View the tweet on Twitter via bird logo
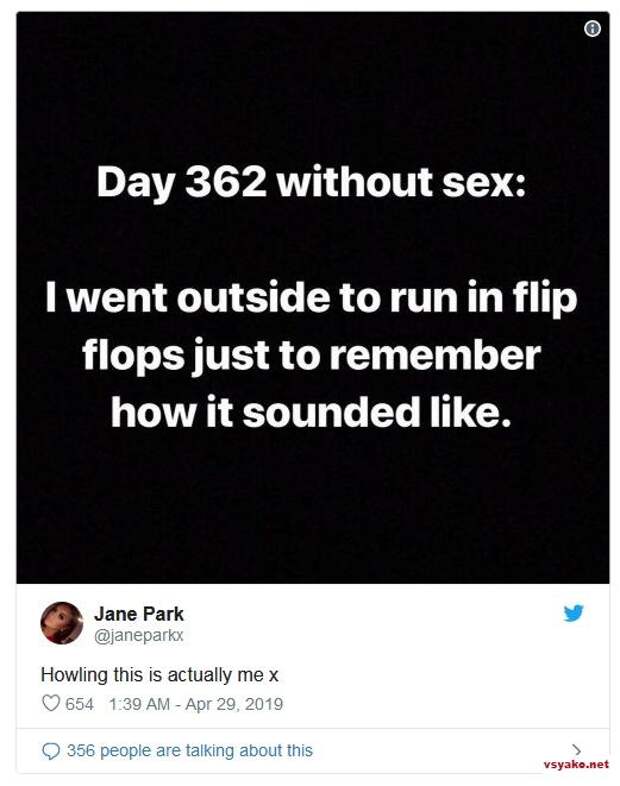The height and width of the screenshot is (786, 620). click(x=573, y=613)
